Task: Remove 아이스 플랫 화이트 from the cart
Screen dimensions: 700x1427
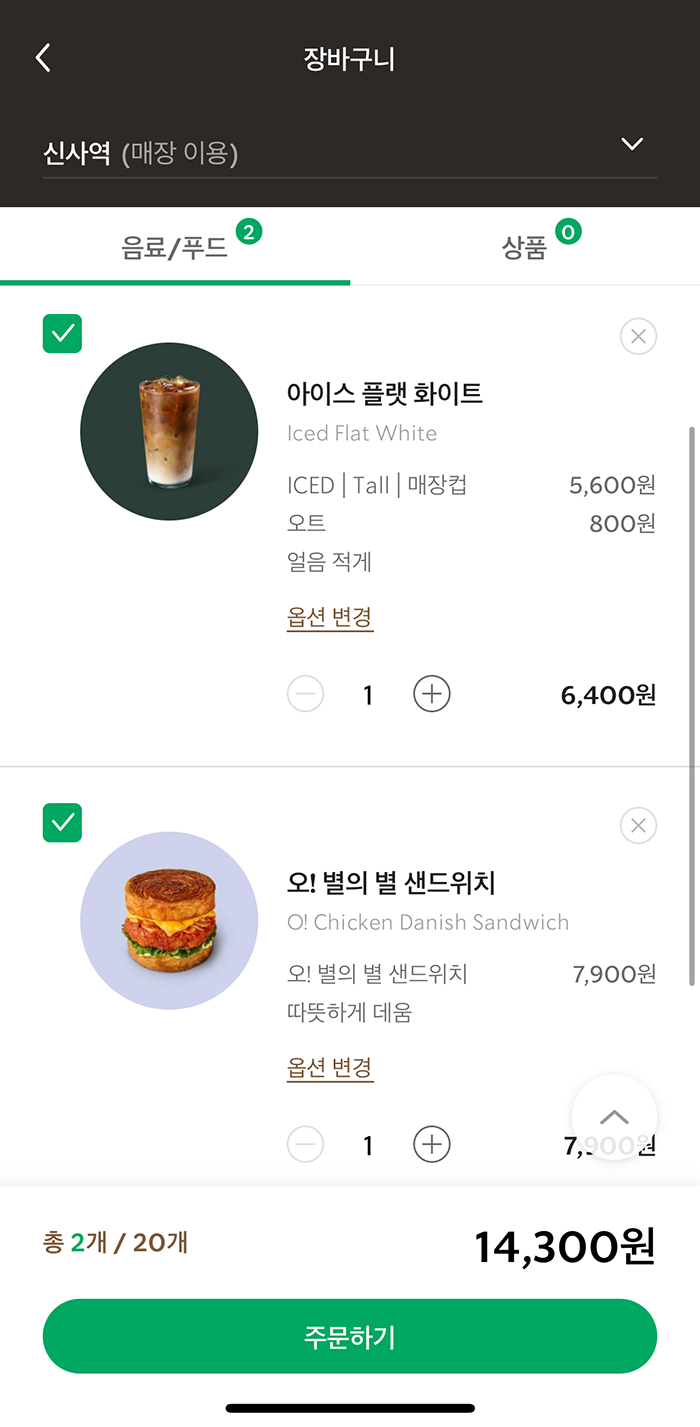Action: pos(638,336)
